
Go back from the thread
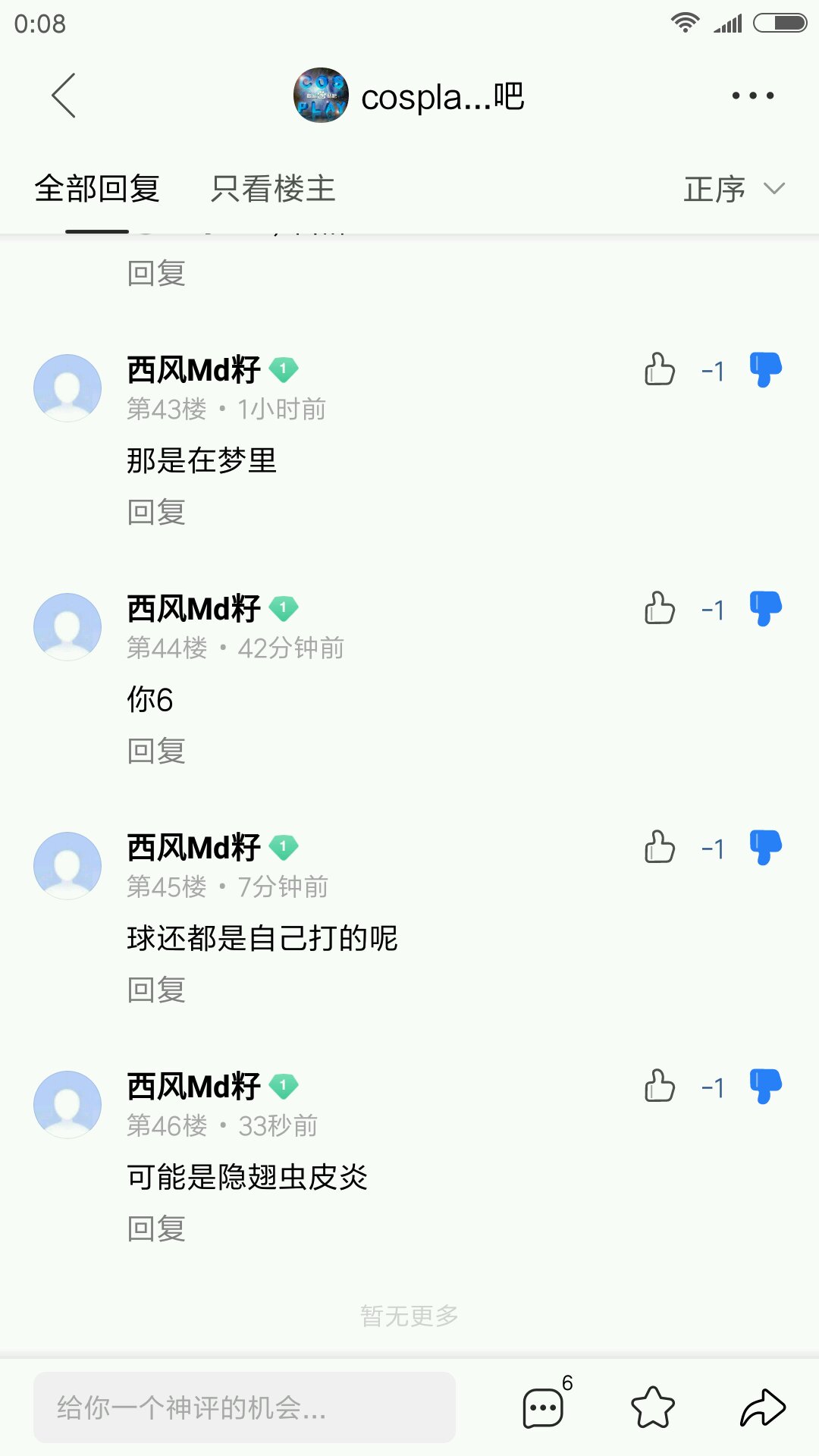point(64,96)
